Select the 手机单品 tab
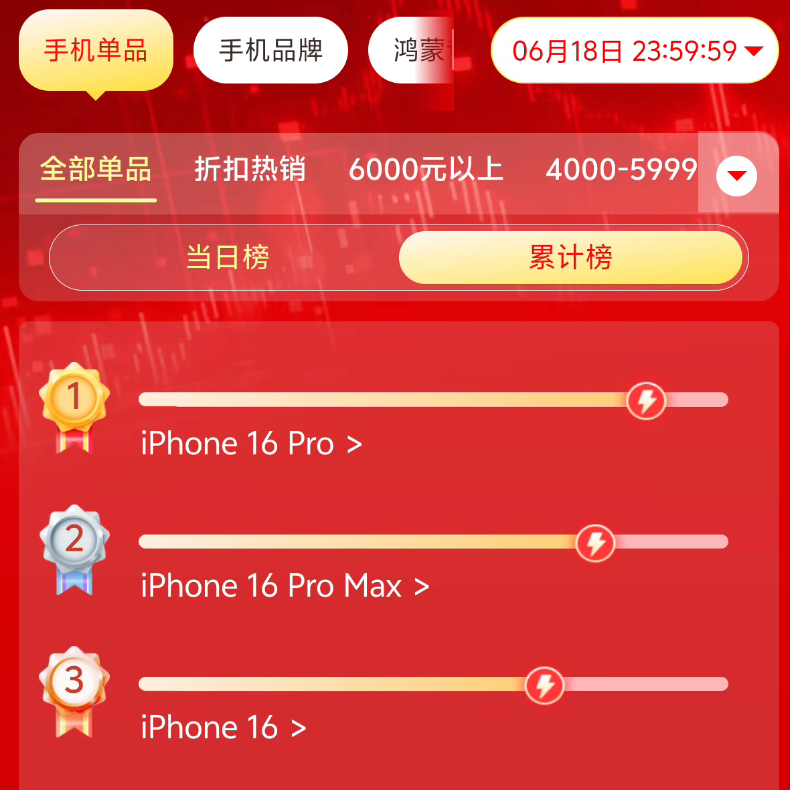790x790 pixels. tap(96, 50)
